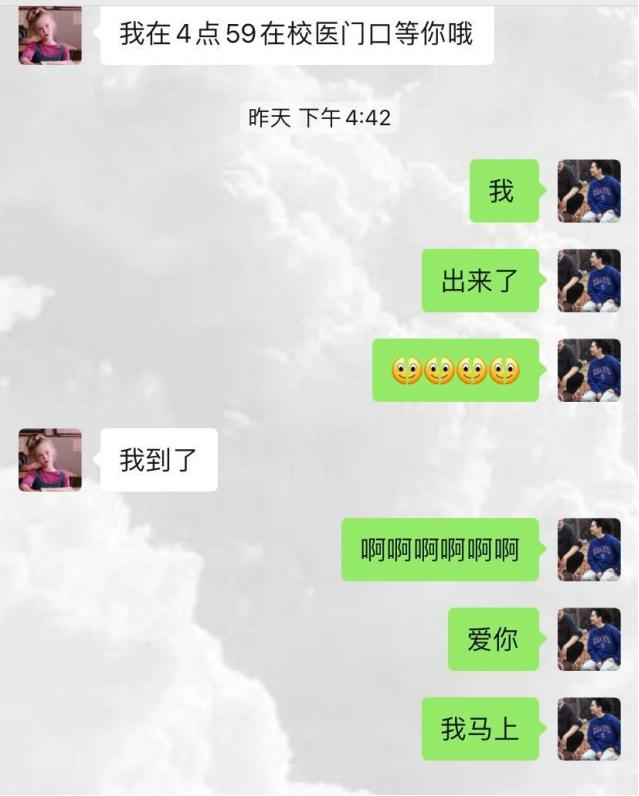This screenshot has height=796, width=639.
Task: Open sender's avatar beside "我到了" message
Action: (50, 460)
